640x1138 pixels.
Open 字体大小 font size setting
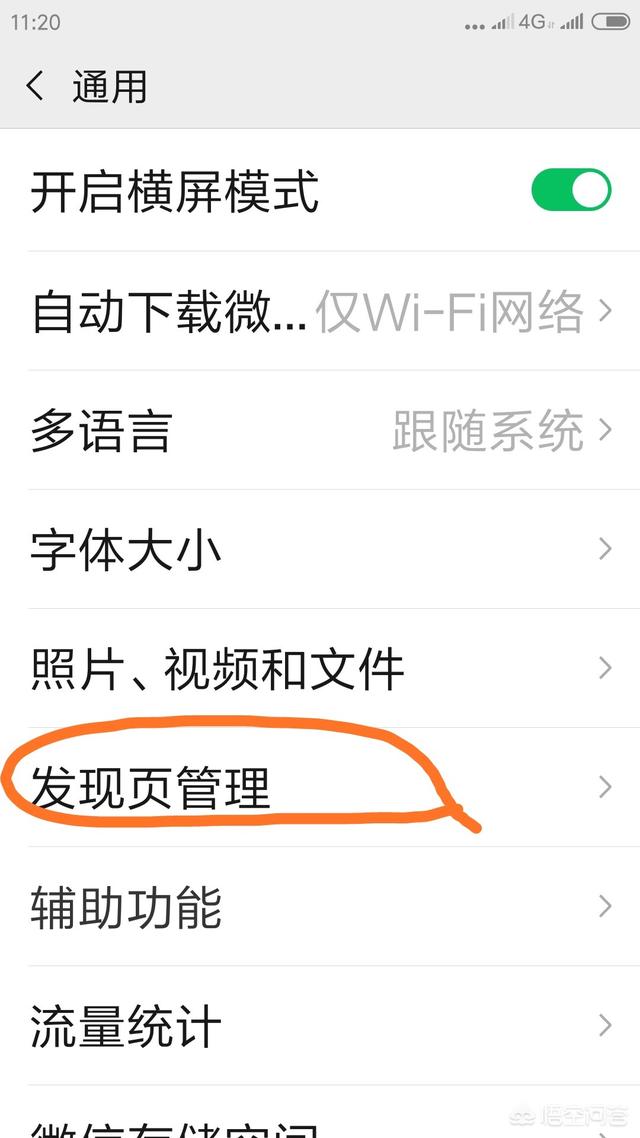pos(320,549)
